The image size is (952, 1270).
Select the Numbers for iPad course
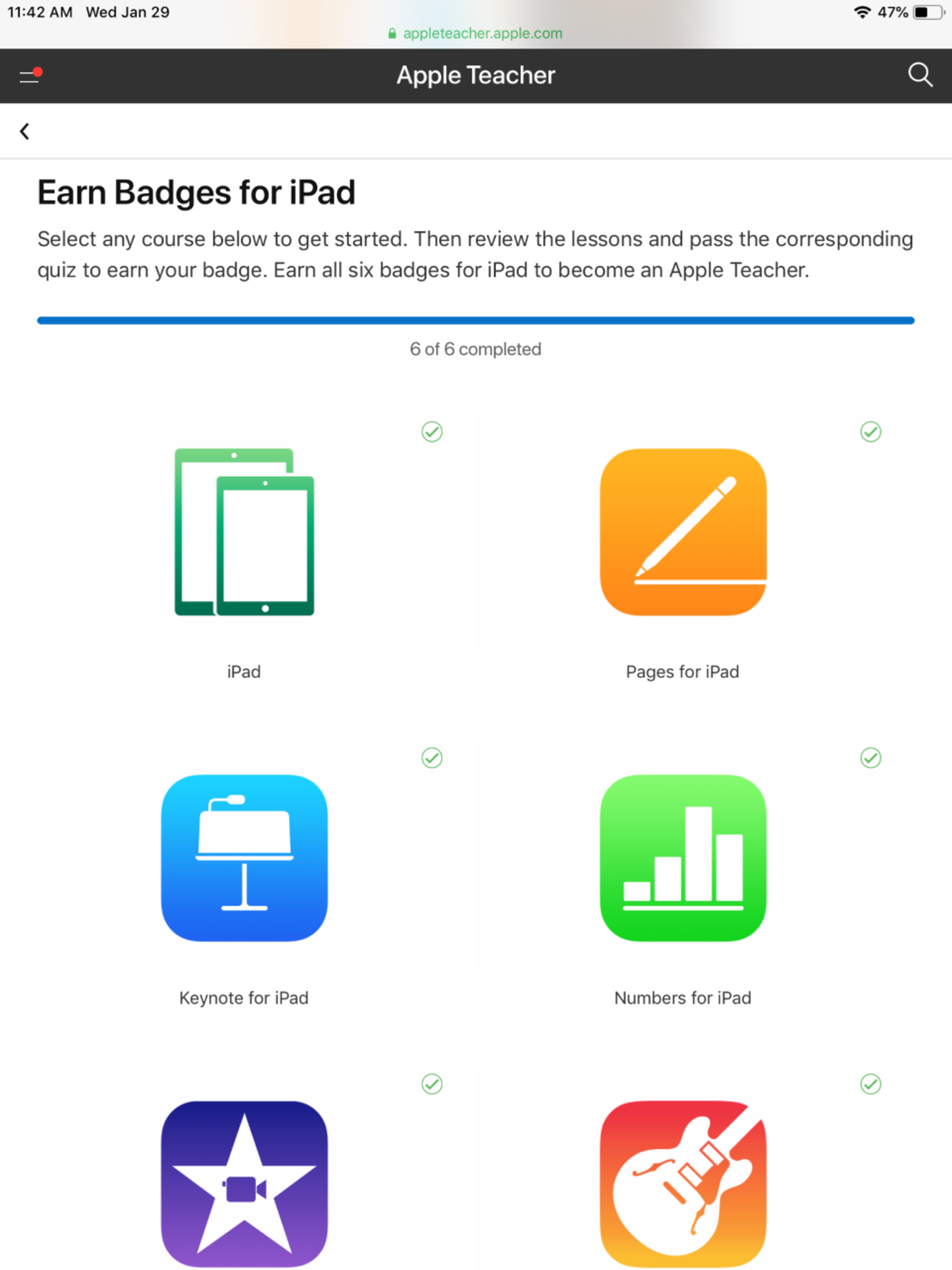tap(683, 858)
